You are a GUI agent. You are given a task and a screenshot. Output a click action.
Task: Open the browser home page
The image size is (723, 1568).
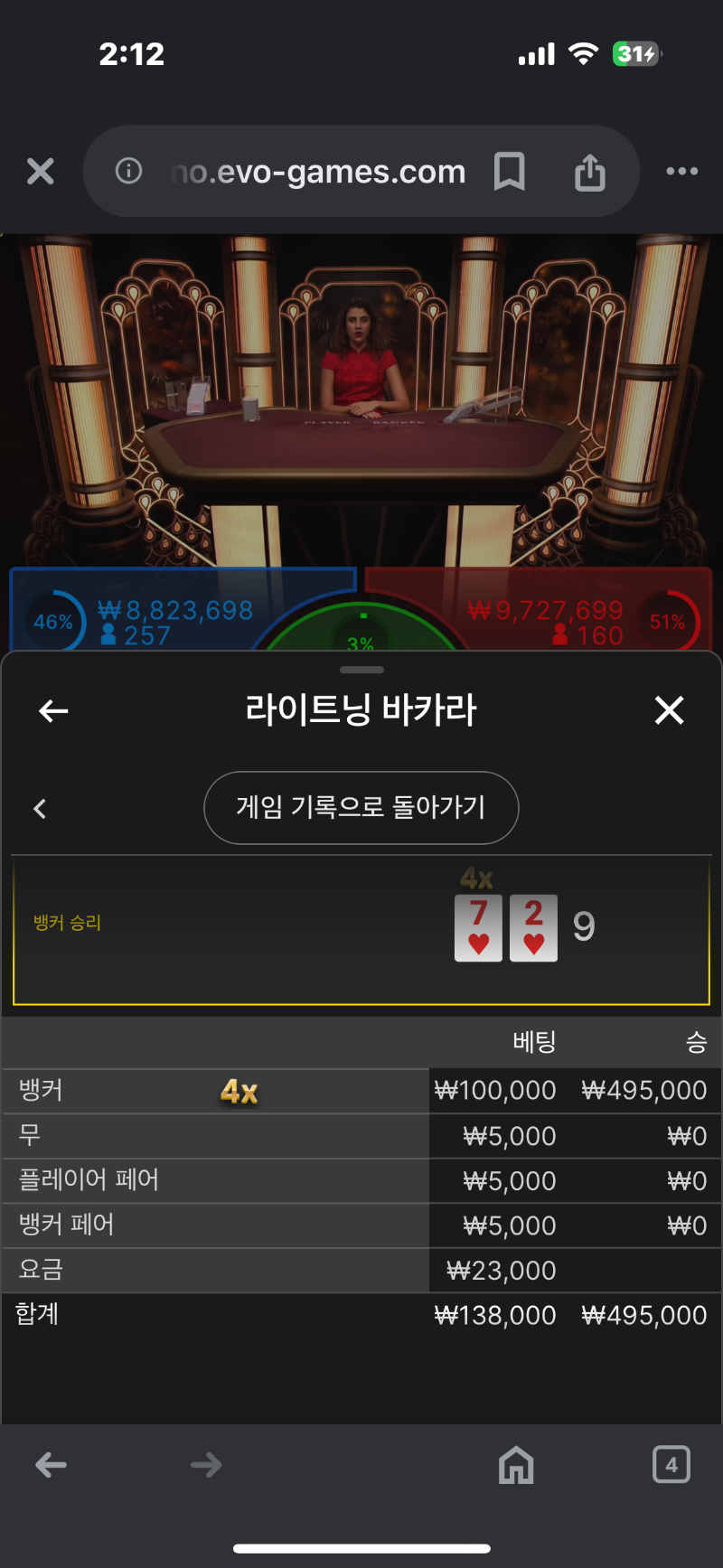(x=516, y=1465)
